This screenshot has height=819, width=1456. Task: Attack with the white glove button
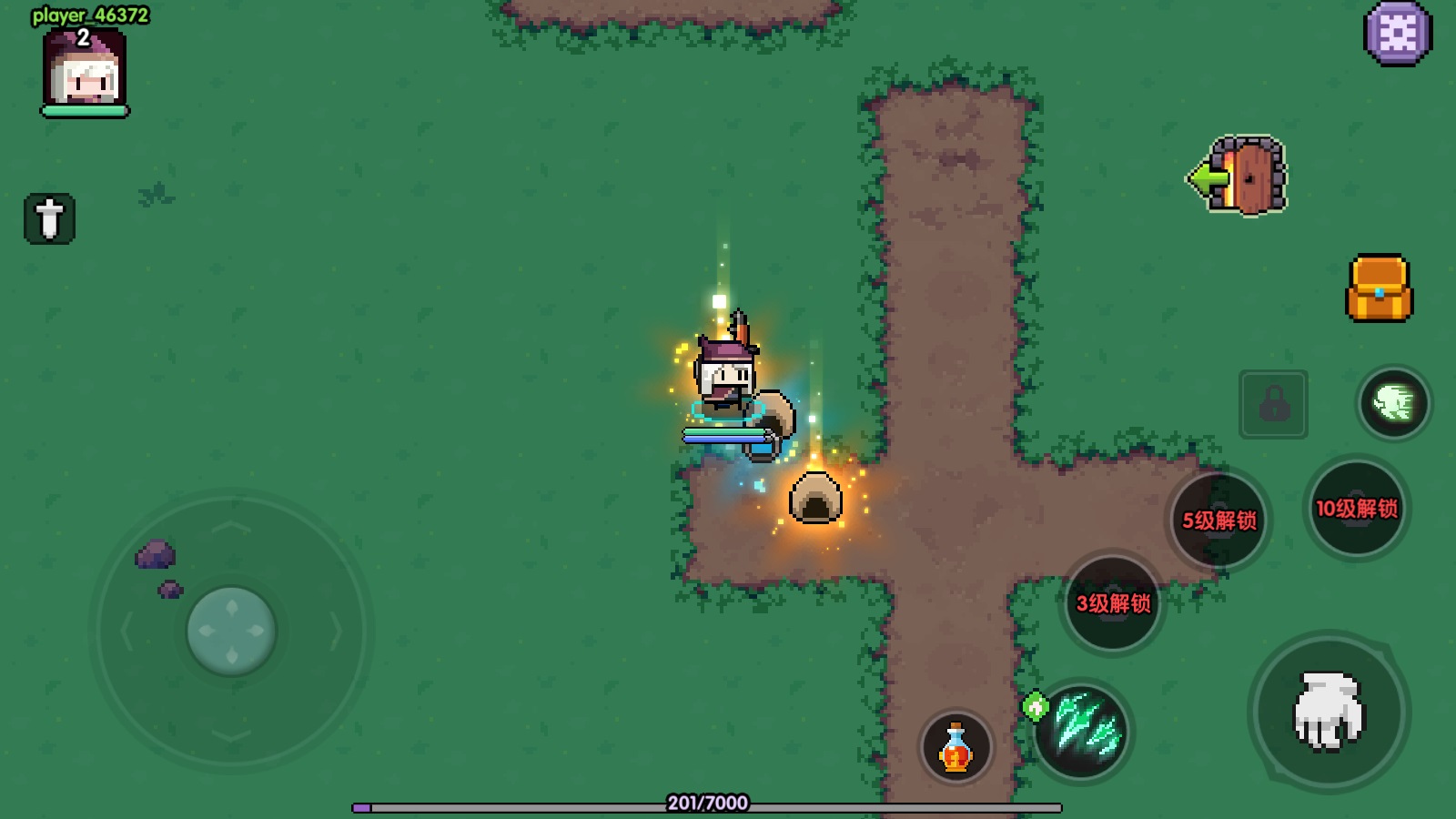(x=1330, y=712)
